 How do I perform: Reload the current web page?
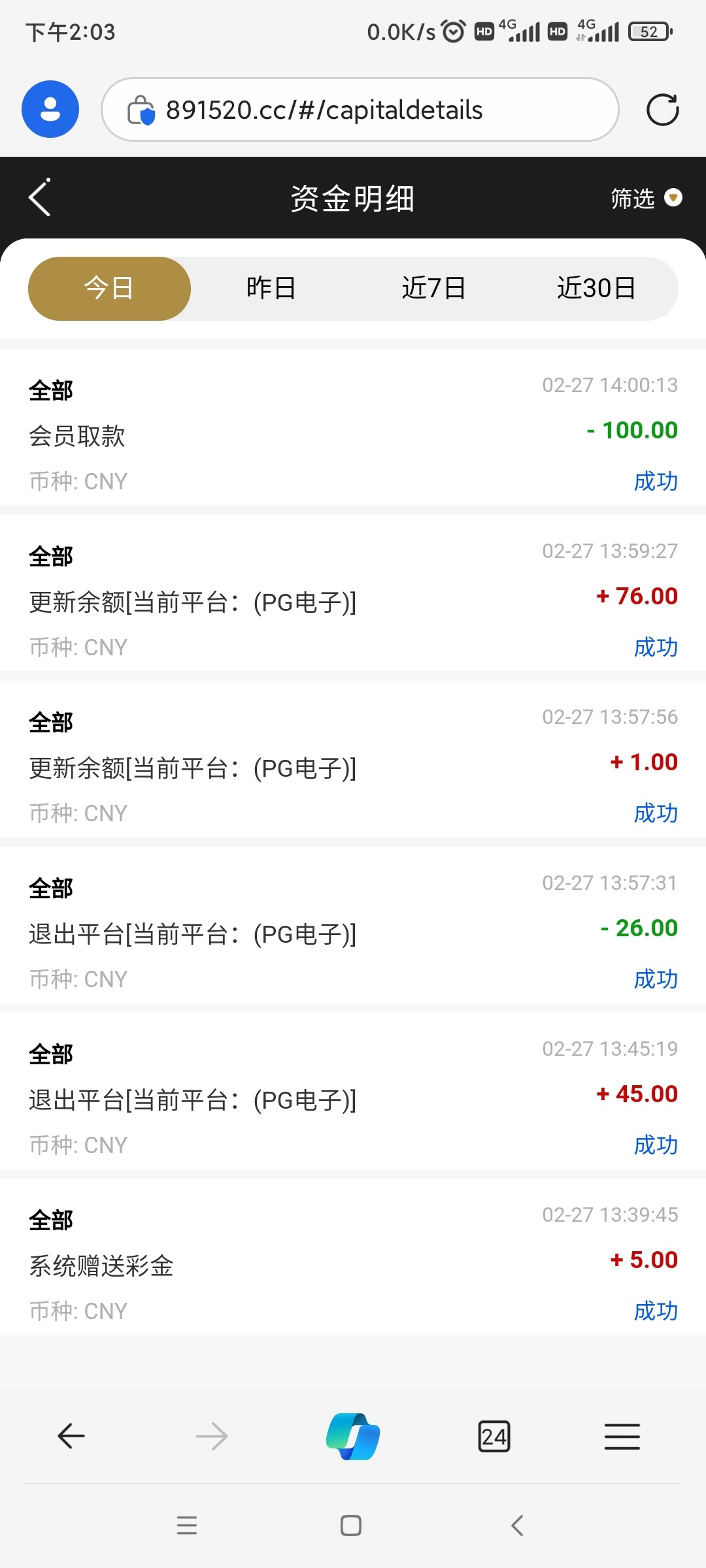point(662,110)
